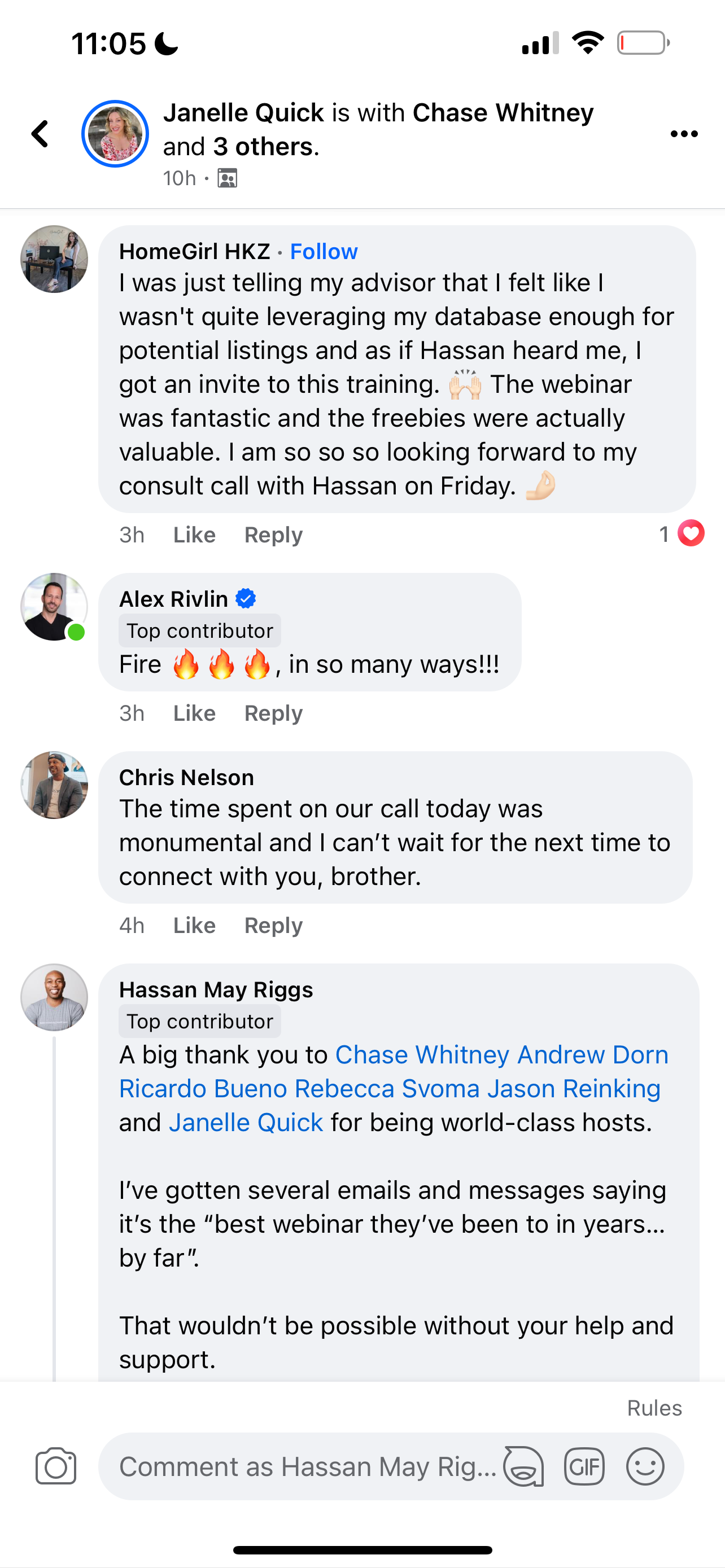Open Janelle Quick's link in Hassan's comment
725x1568 pixels.
coord(246,1123)
